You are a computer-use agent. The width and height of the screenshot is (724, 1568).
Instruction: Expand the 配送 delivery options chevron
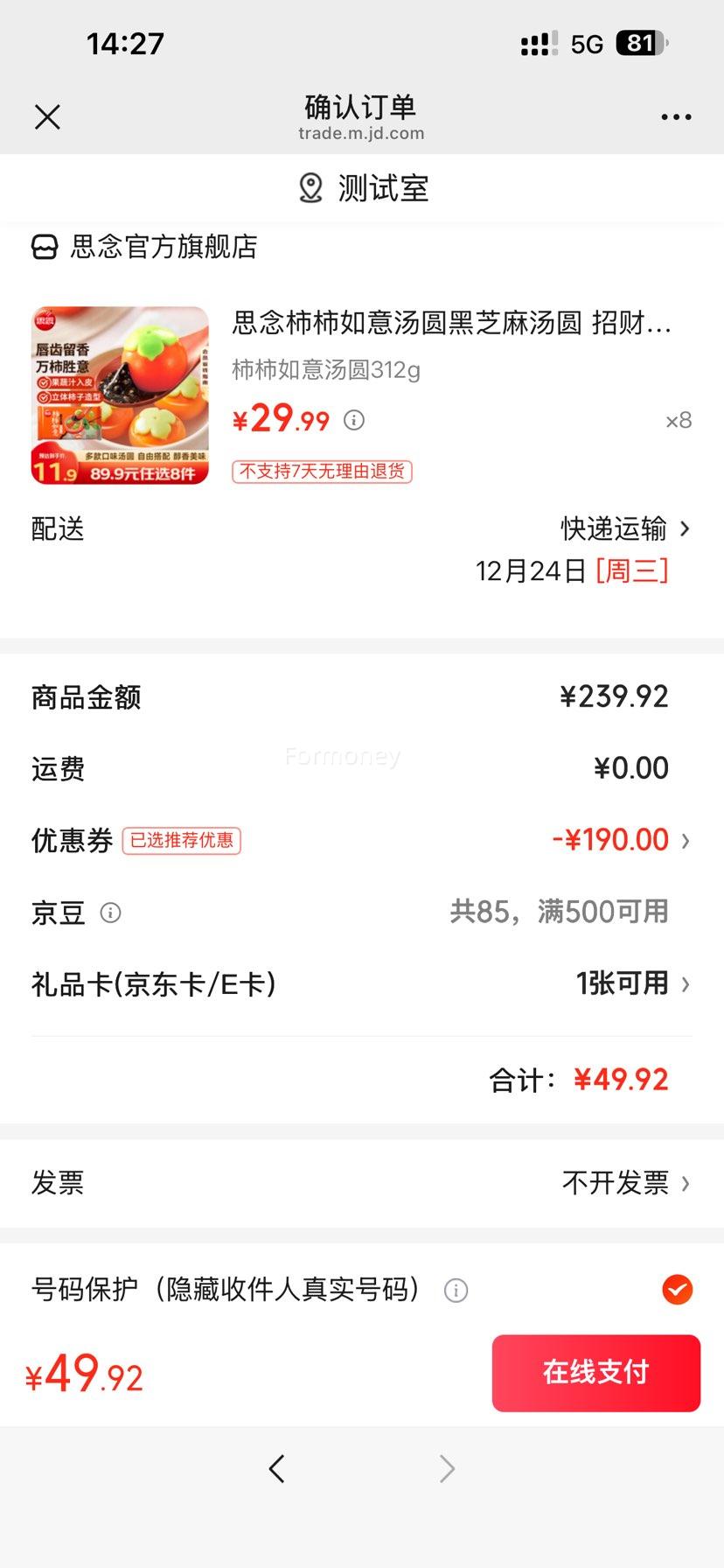point(686,528)
